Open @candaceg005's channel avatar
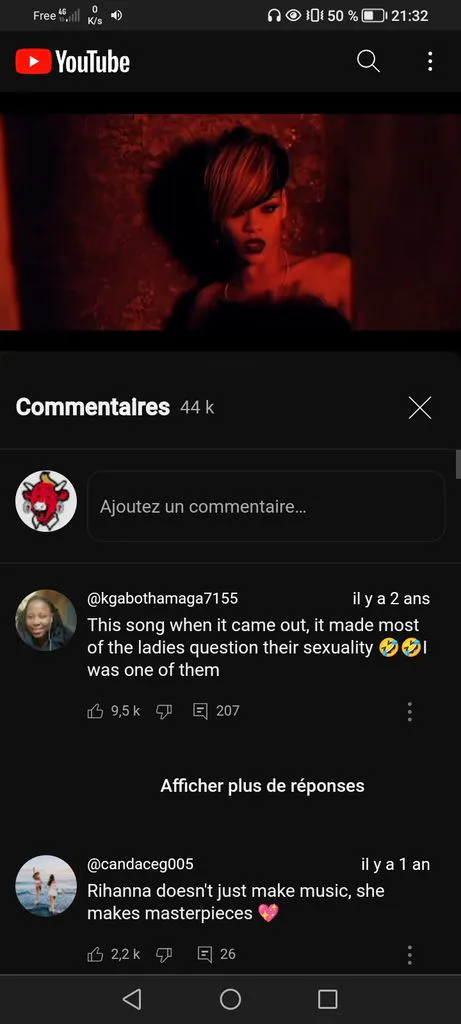 click(46, 886)
